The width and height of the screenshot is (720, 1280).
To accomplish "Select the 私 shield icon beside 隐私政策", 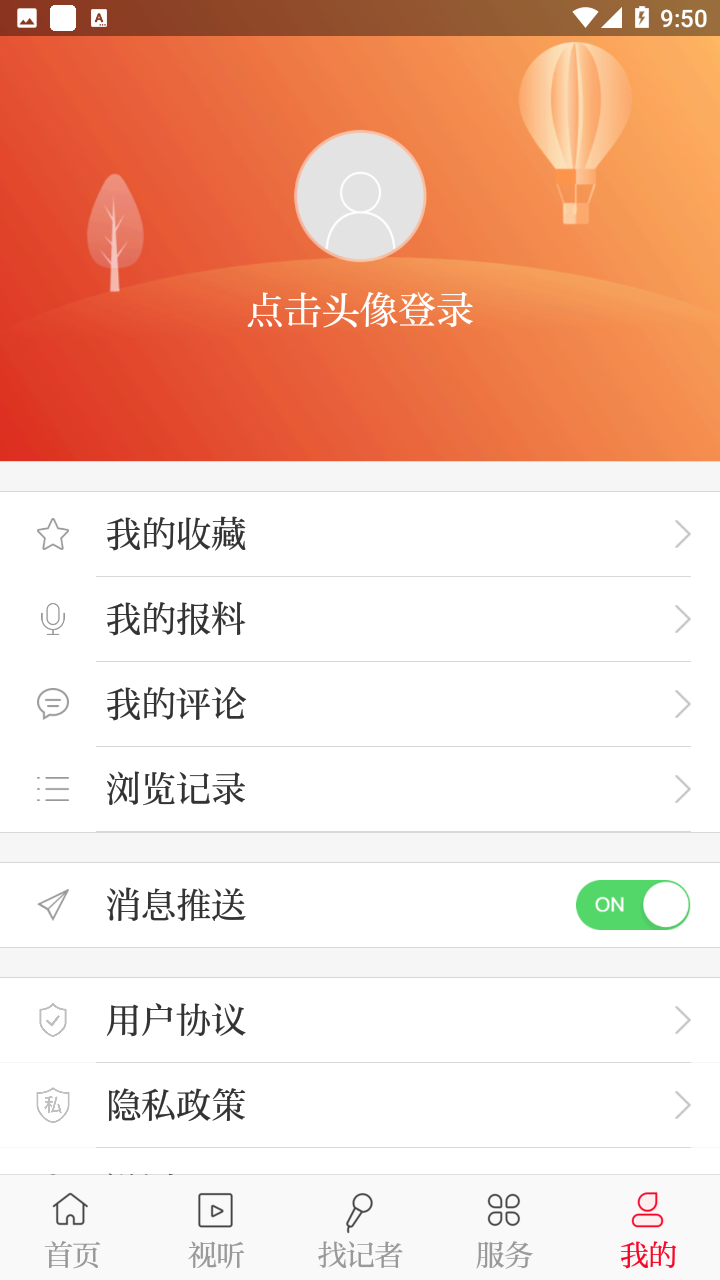I will 52,1105.
